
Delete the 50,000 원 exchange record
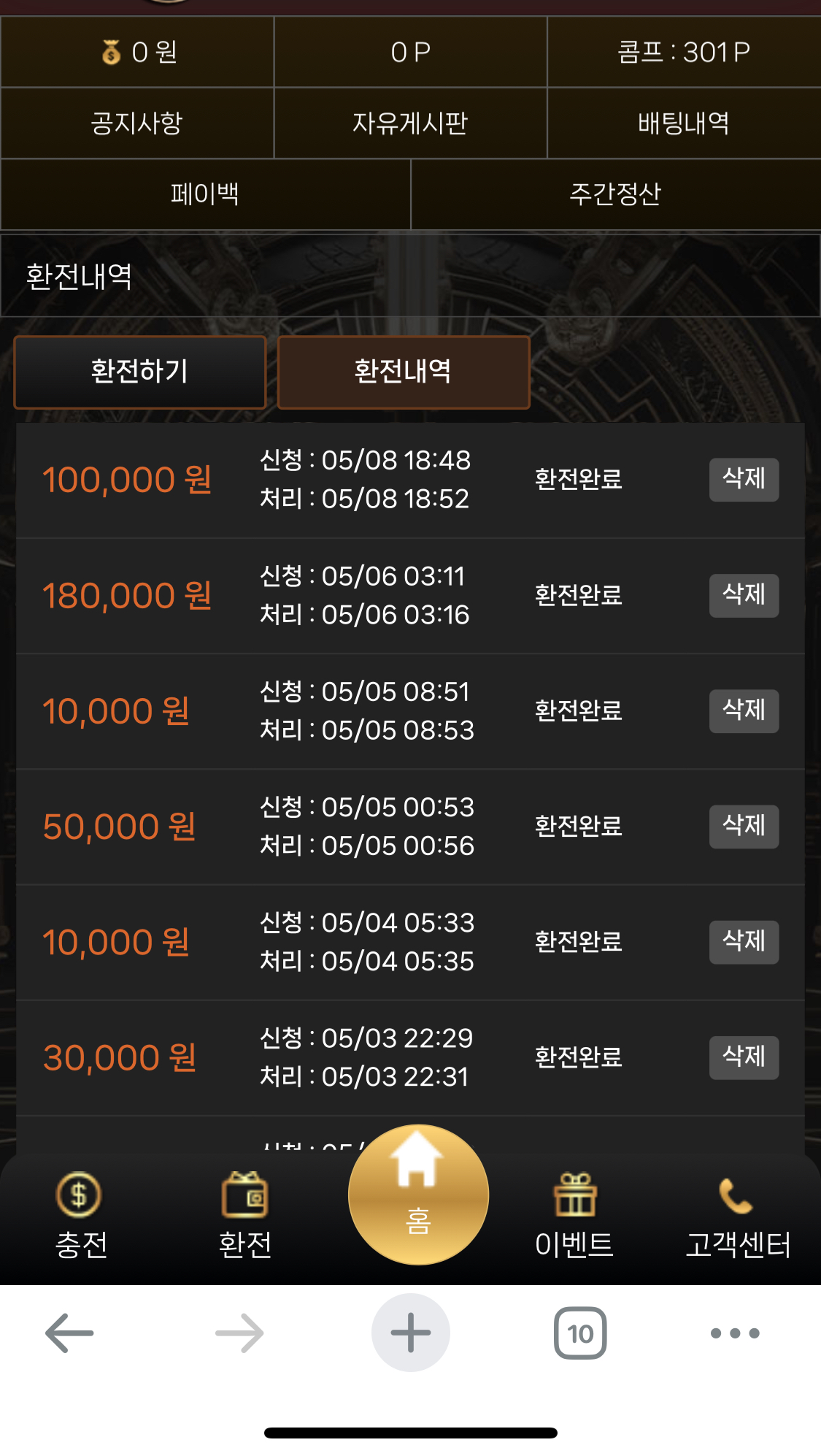744,826
